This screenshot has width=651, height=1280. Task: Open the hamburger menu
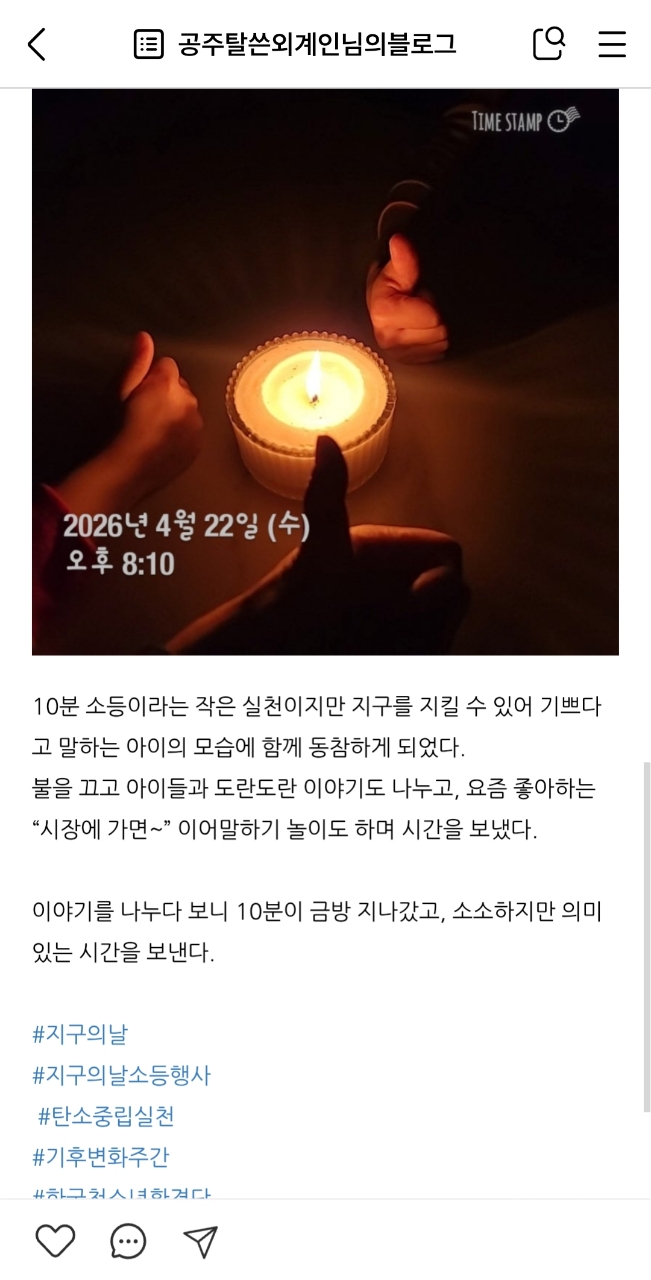(x=612, y=44)
